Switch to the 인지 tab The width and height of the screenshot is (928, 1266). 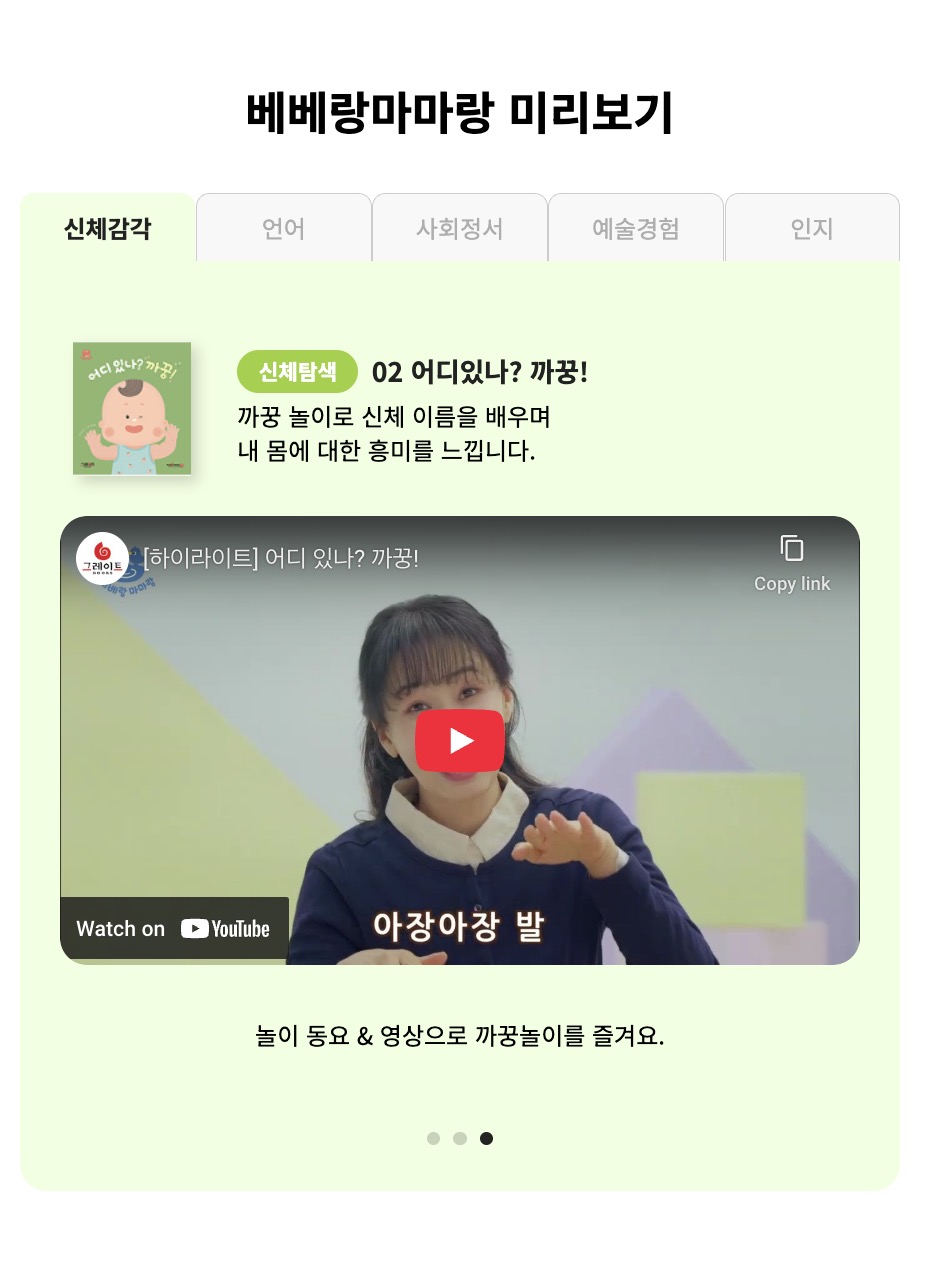click(x=812, y=228)
